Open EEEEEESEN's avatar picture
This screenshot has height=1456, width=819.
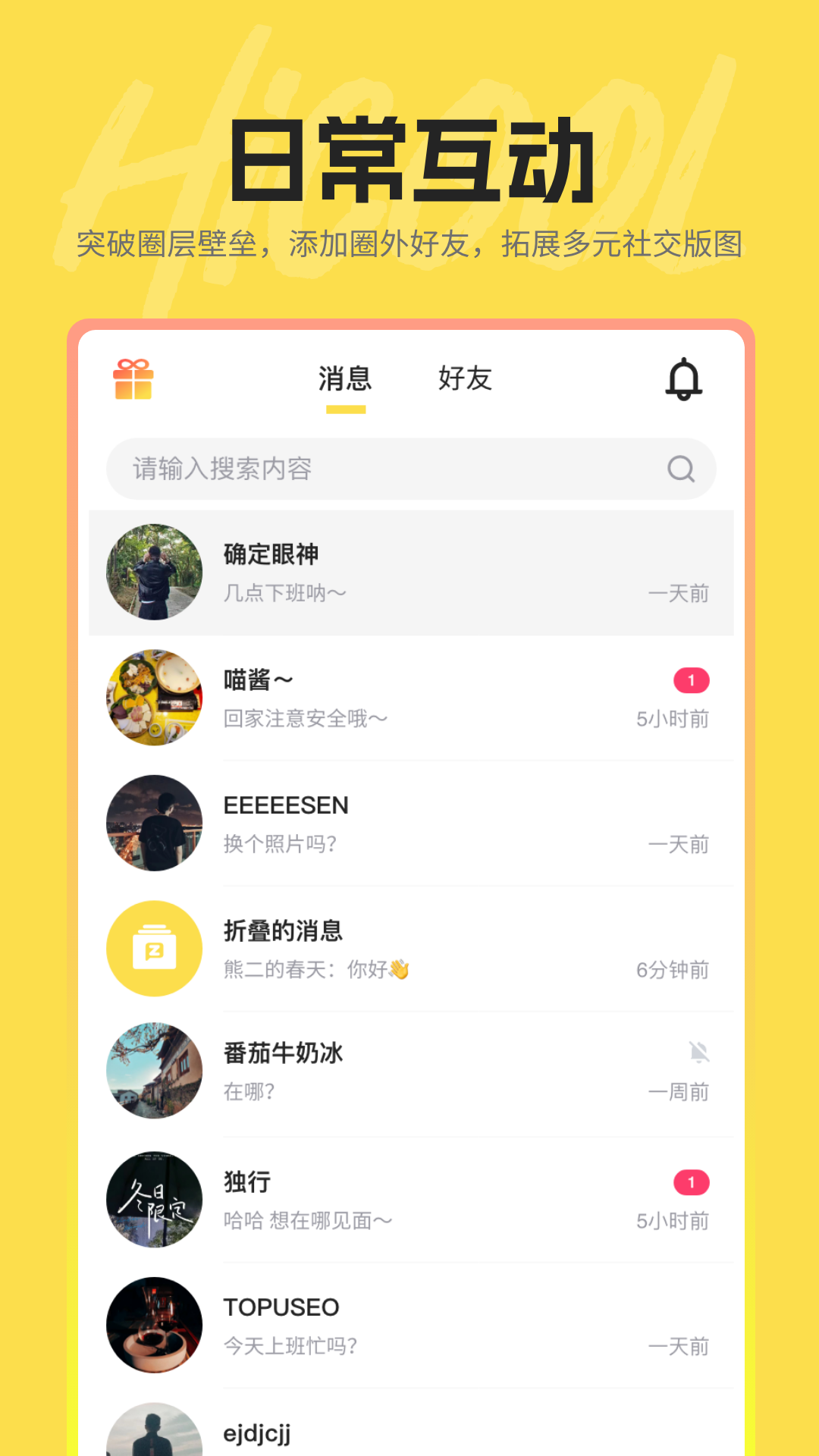(154, 824)
